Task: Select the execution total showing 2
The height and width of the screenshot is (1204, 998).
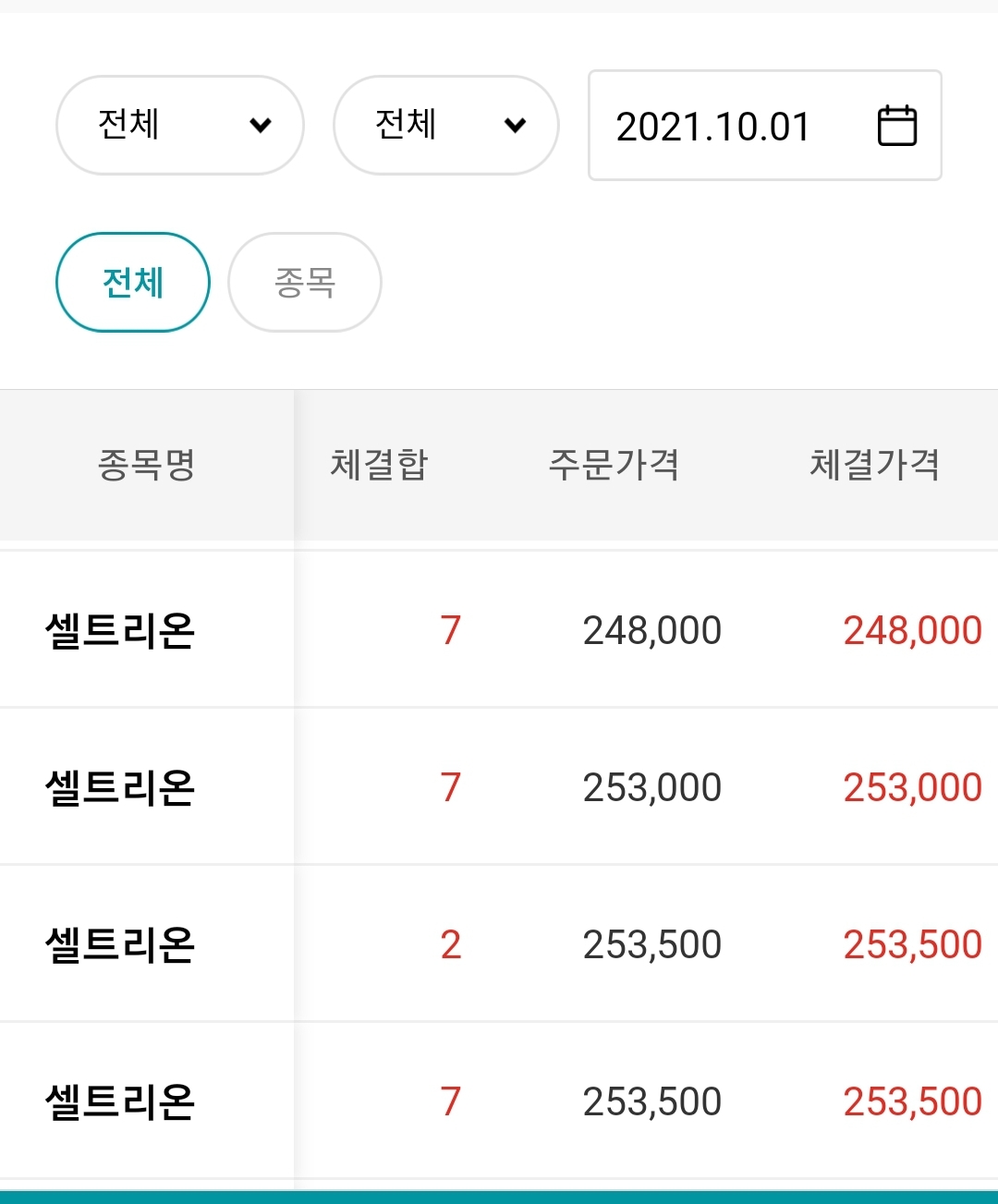Action: [450, 943]
